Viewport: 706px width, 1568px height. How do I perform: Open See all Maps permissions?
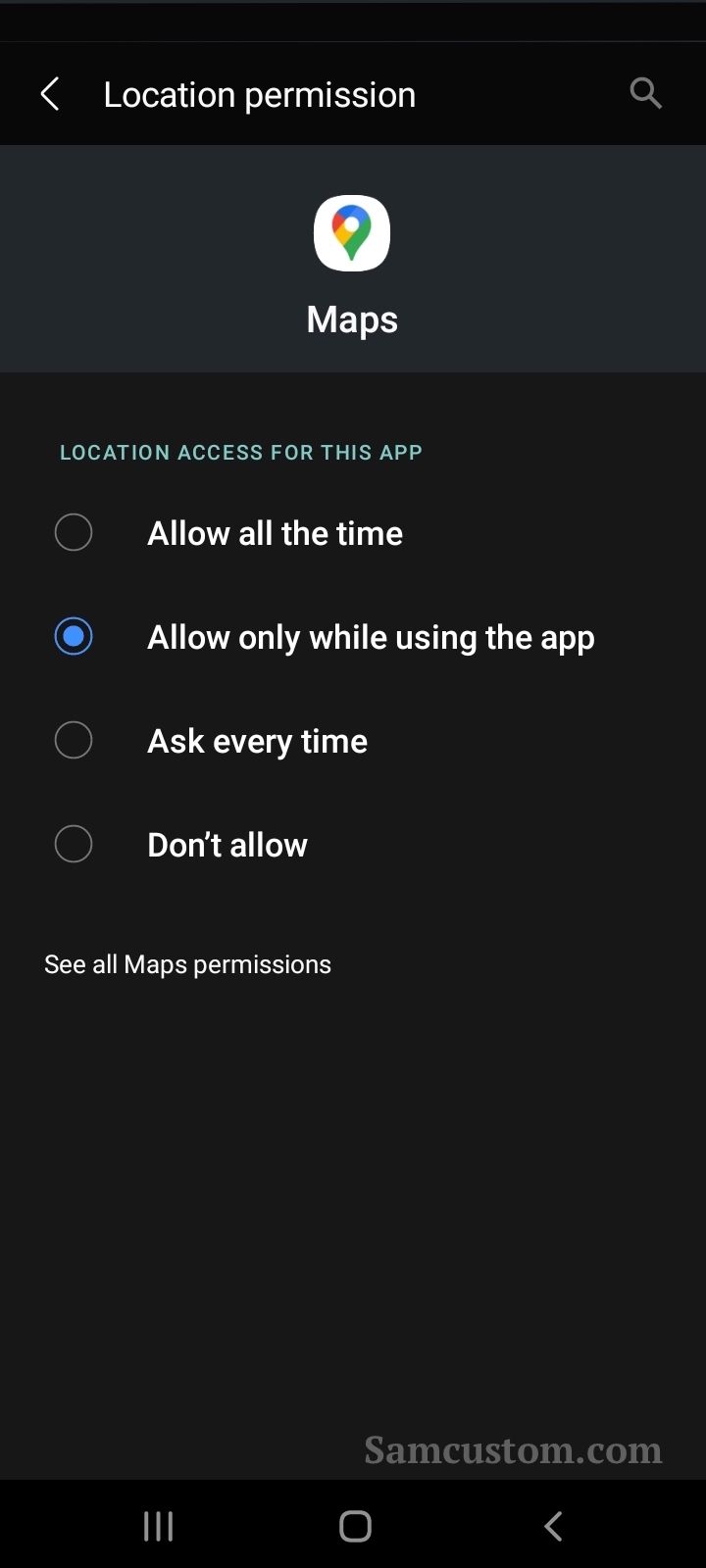(x=187, y=964)
